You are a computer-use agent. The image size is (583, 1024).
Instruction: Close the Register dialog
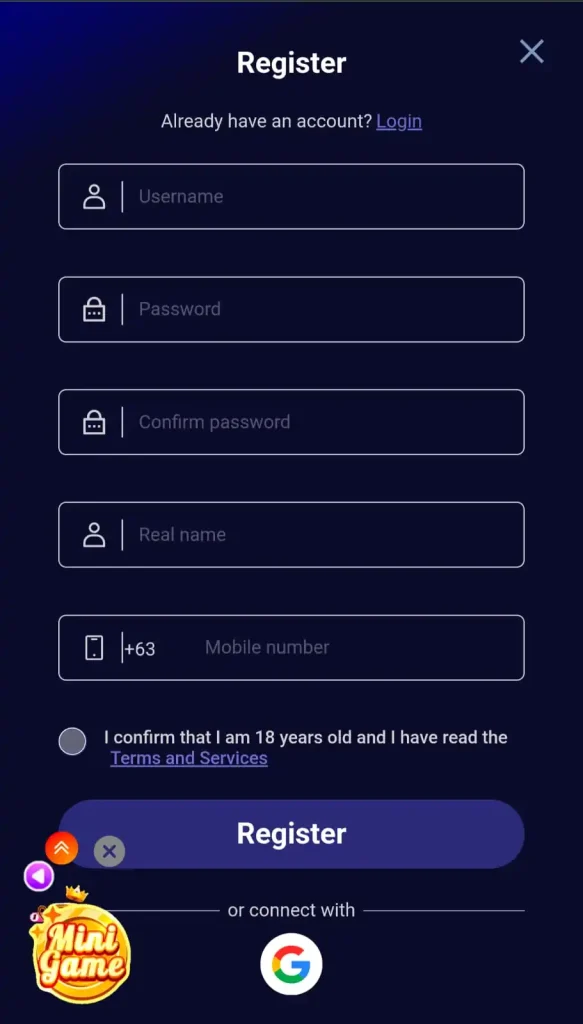pyautogui.click(x=531, y=51)
